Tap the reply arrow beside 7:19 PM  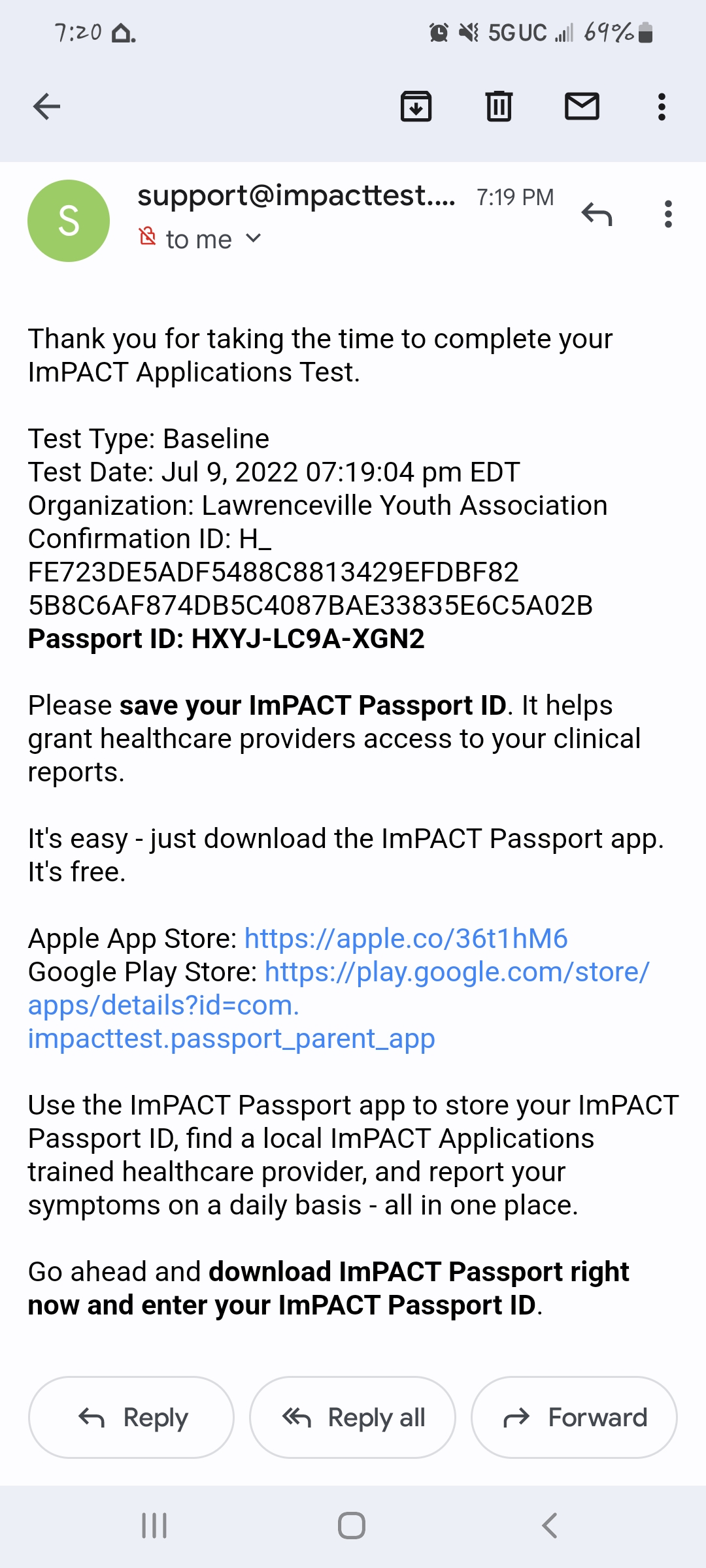(x=596, y=214)
